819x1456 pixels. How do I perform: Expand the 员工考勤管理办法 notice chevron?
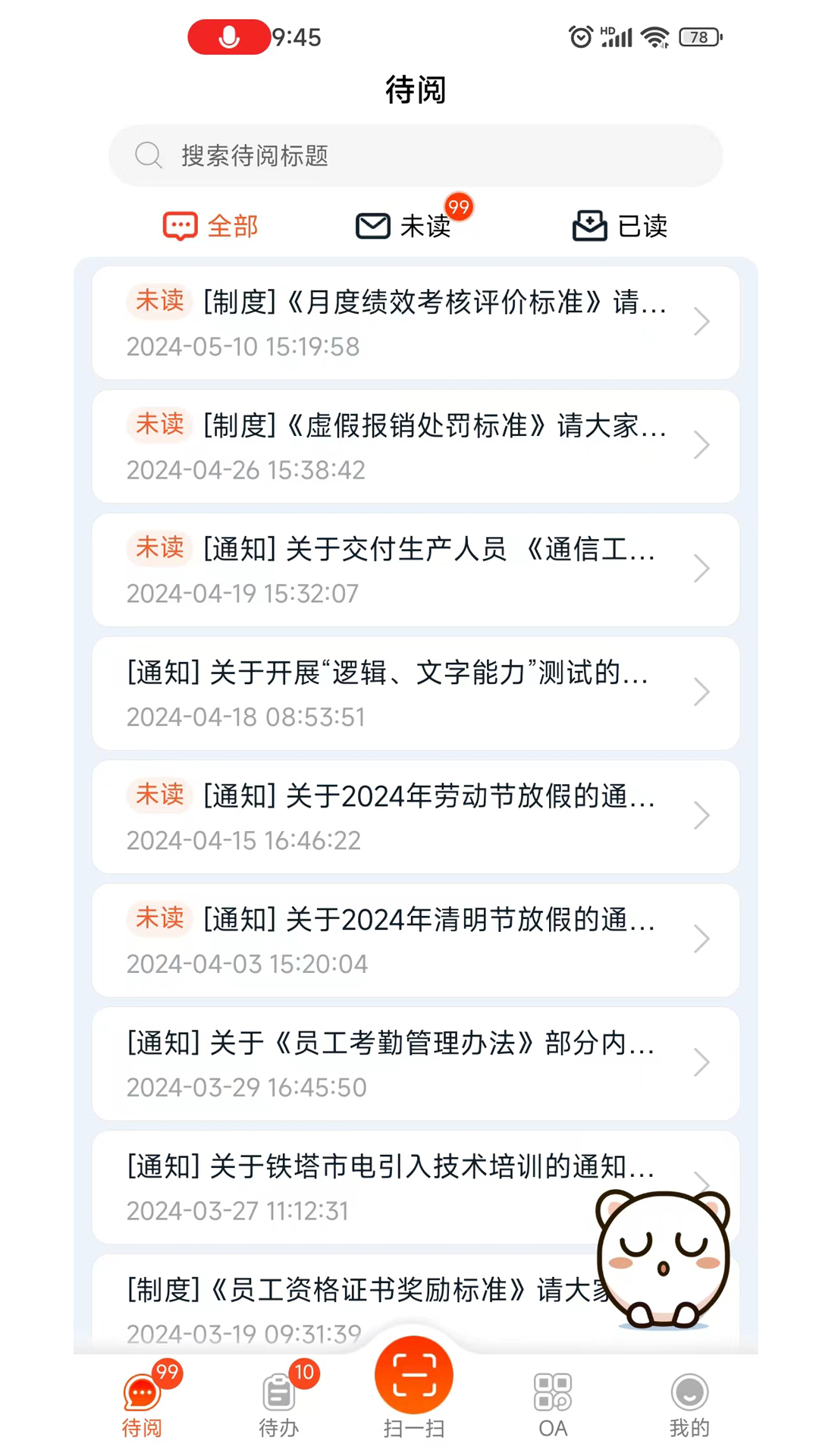(x=701, y=1062)
